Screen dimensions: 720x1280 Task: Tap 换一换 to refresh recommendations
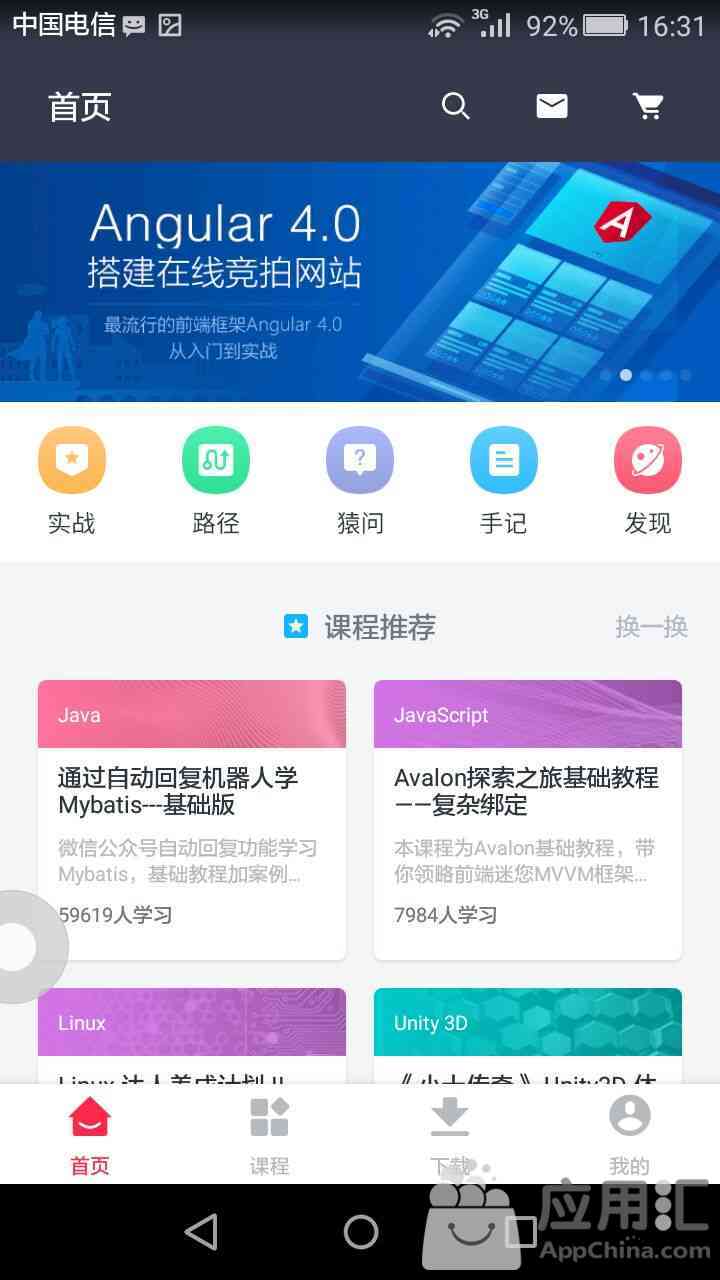651,627
